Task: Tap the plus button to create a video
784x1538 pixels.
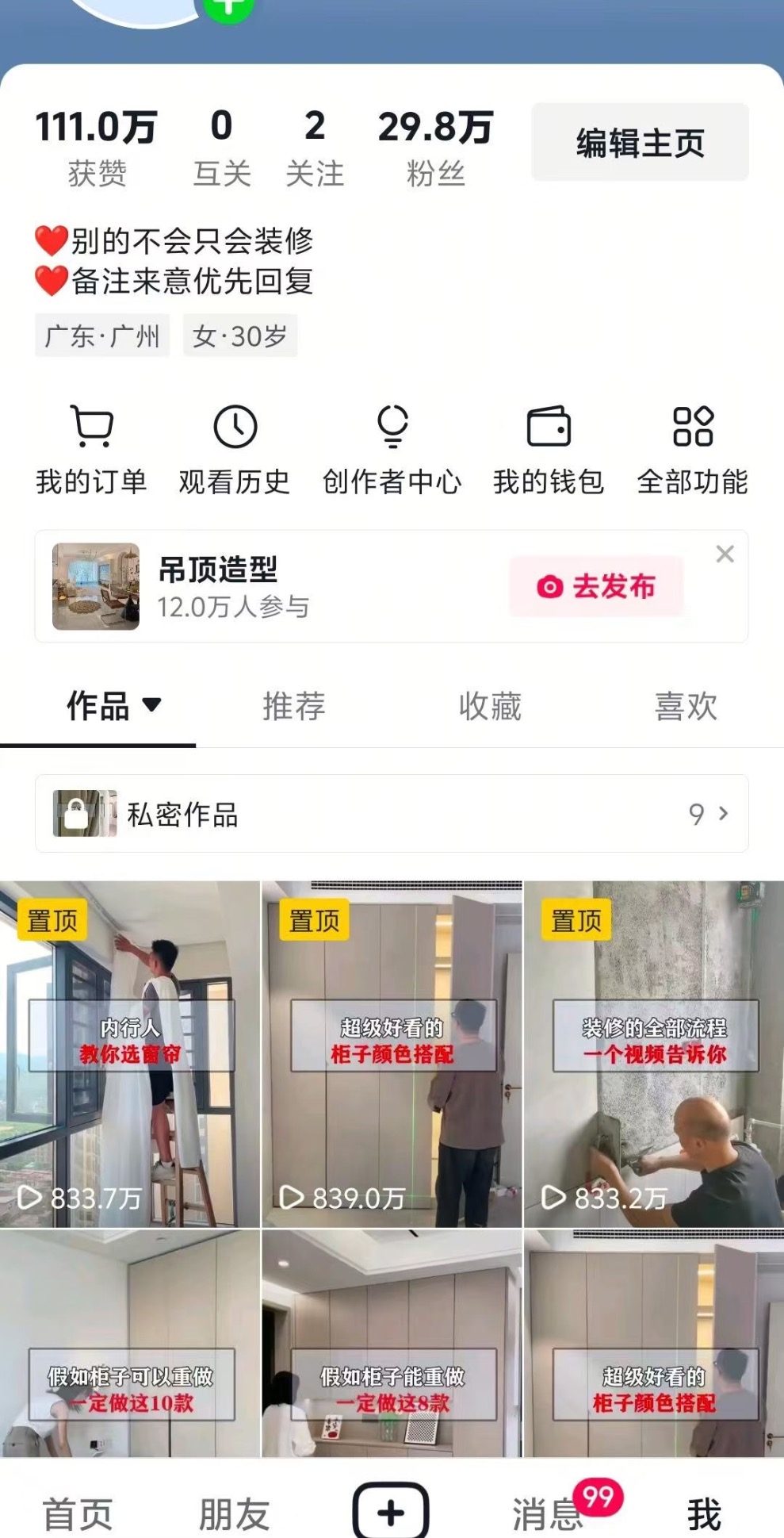Action: pyautogui.click(x=391, y=1512)
